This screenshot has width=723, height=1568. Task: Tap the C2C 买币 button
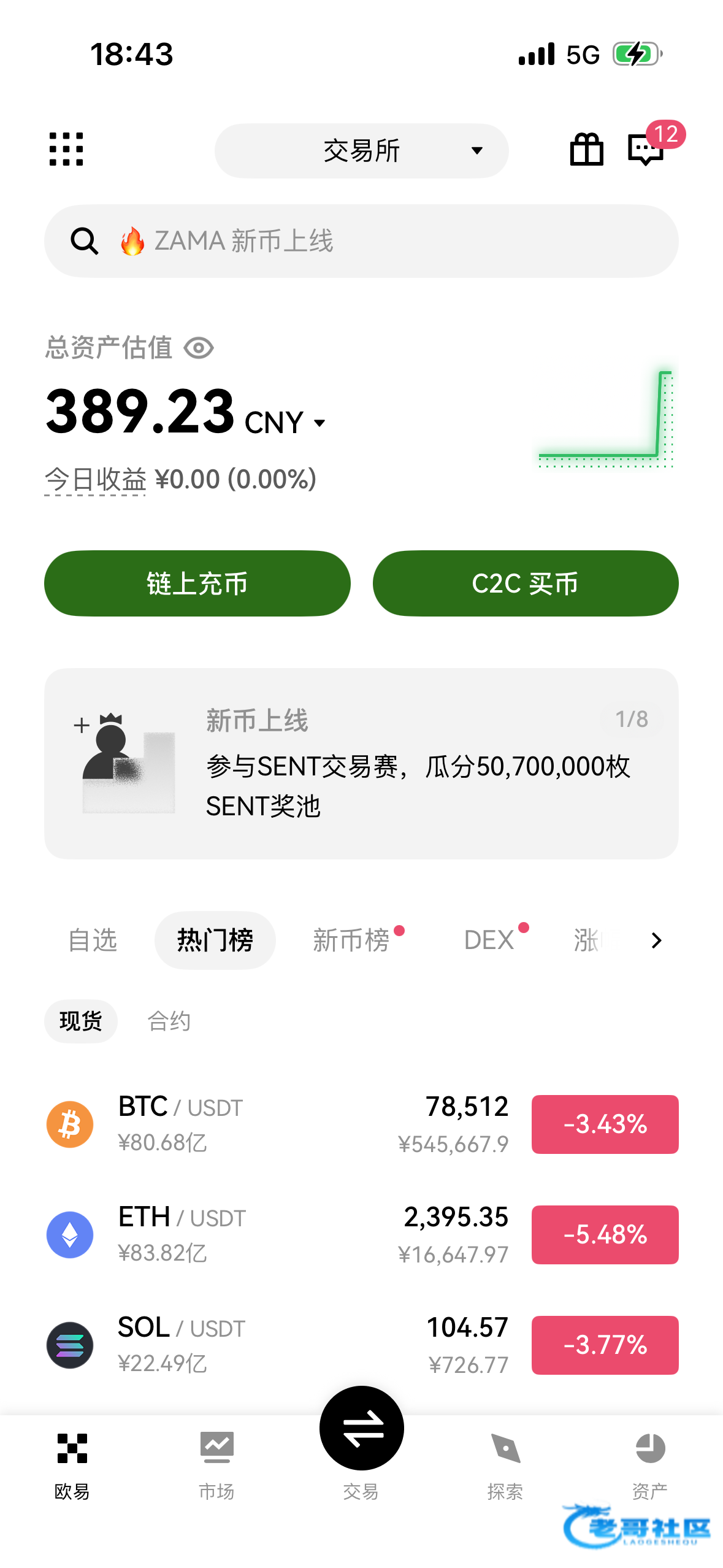point(526,583)
